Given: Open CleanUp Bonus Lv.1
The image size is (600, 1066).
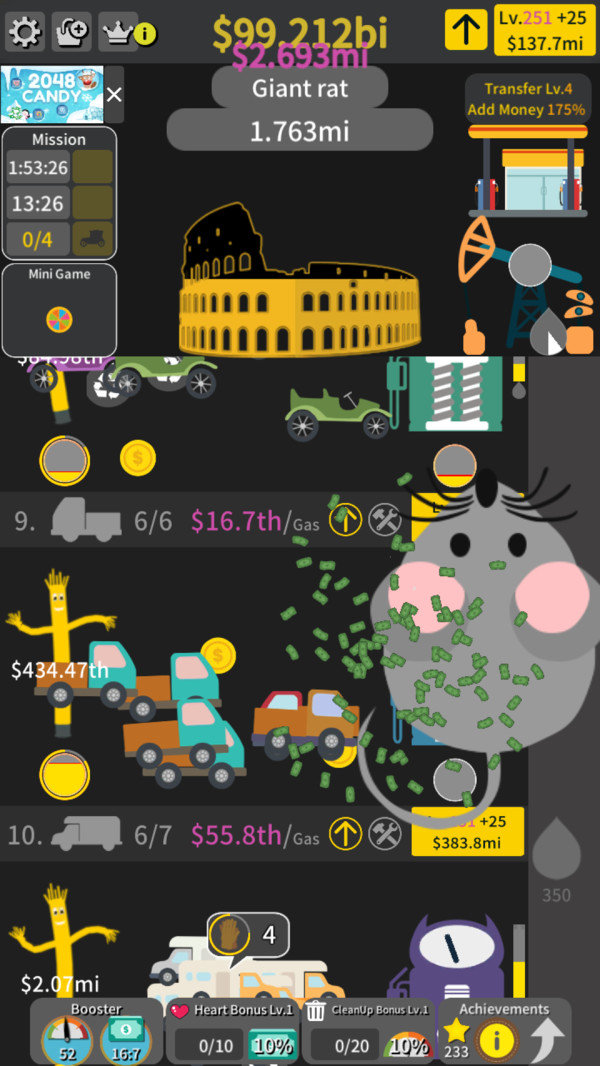Looking at the screenshot, I should pyautogui.click(x=368, y=1032).
